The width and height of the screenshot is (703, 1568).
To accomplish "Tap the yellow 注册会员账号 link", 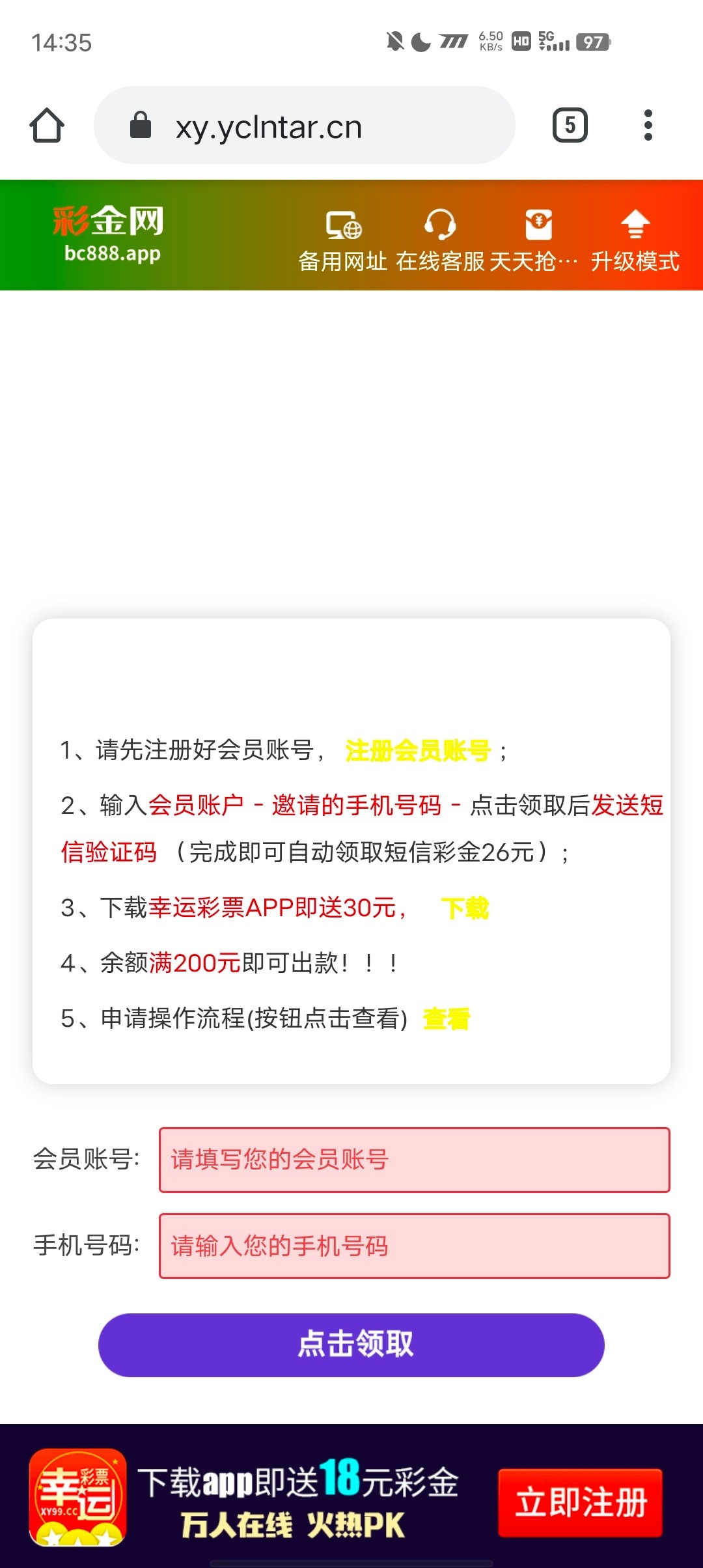I will point(418,751).
